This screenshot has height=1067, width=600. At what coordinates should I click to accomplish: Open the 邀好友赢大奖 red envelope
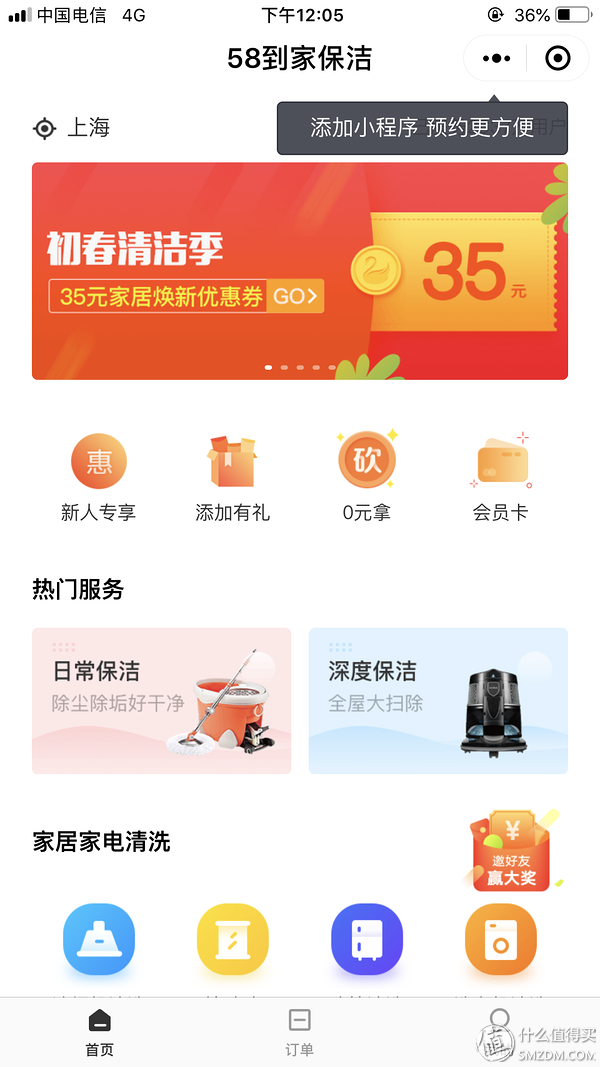[512, 852]
